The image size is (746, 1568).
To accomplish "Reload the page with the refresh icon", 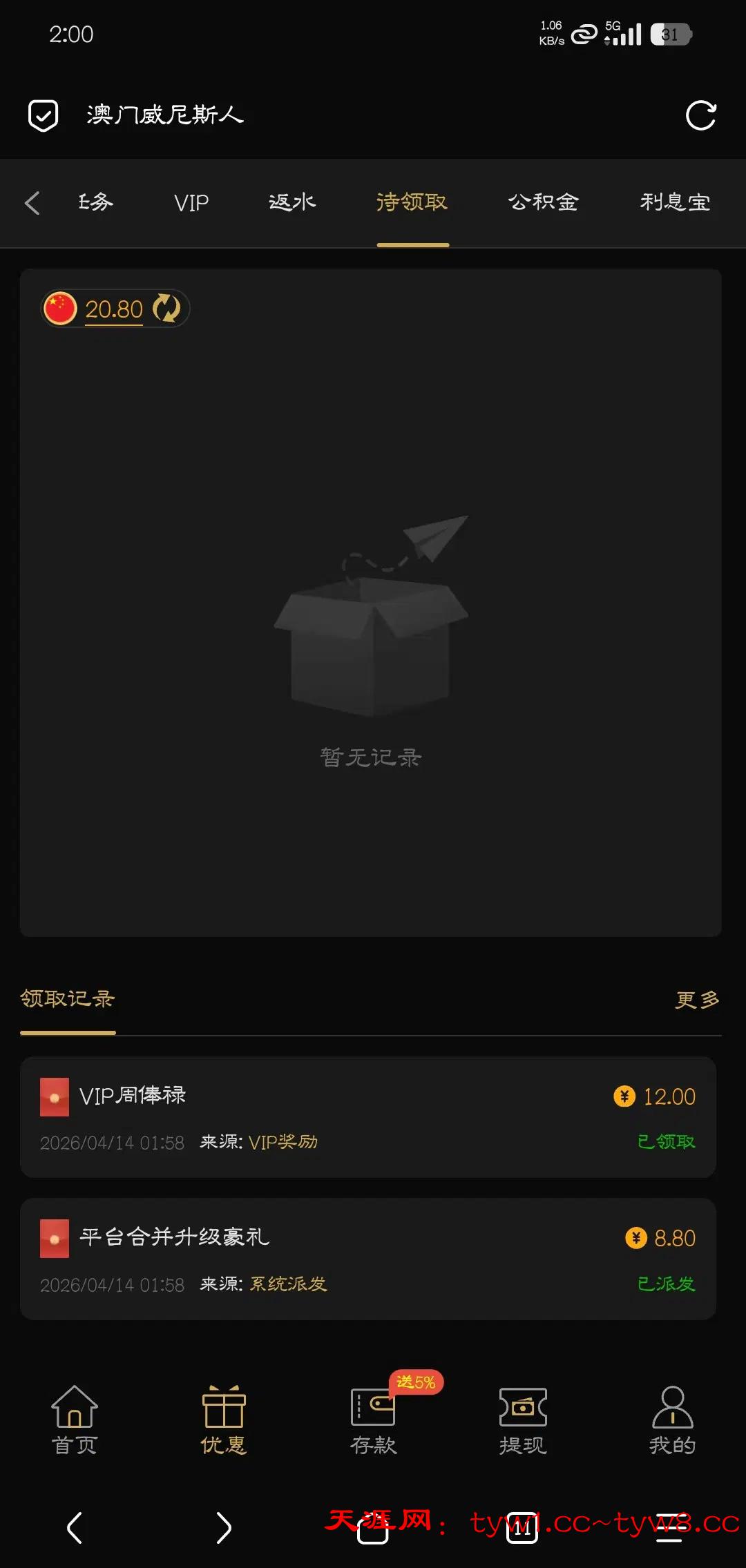I will 700,115.
